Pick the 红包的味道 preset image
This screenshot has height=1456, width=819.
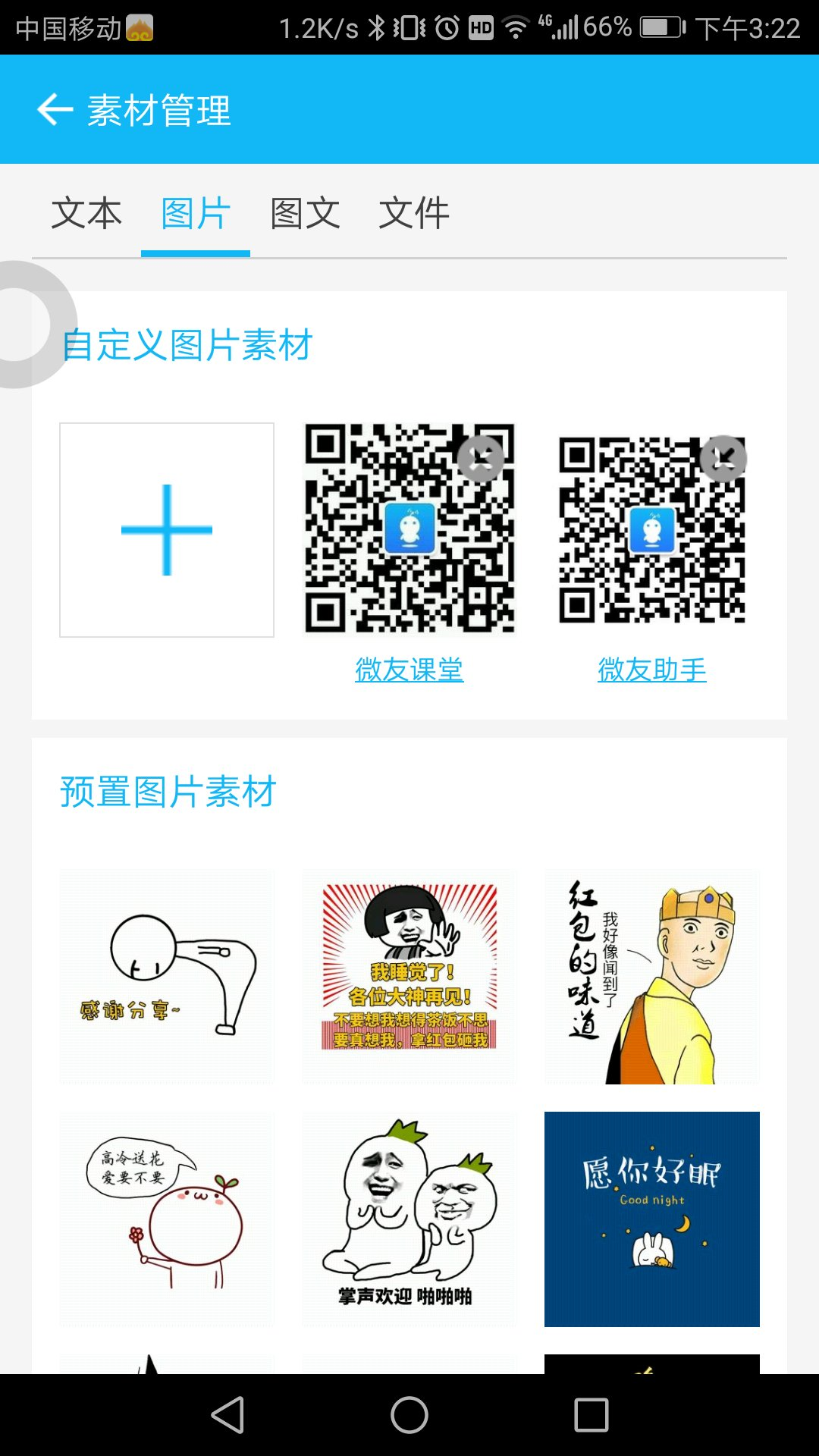[x=652, y=977]
